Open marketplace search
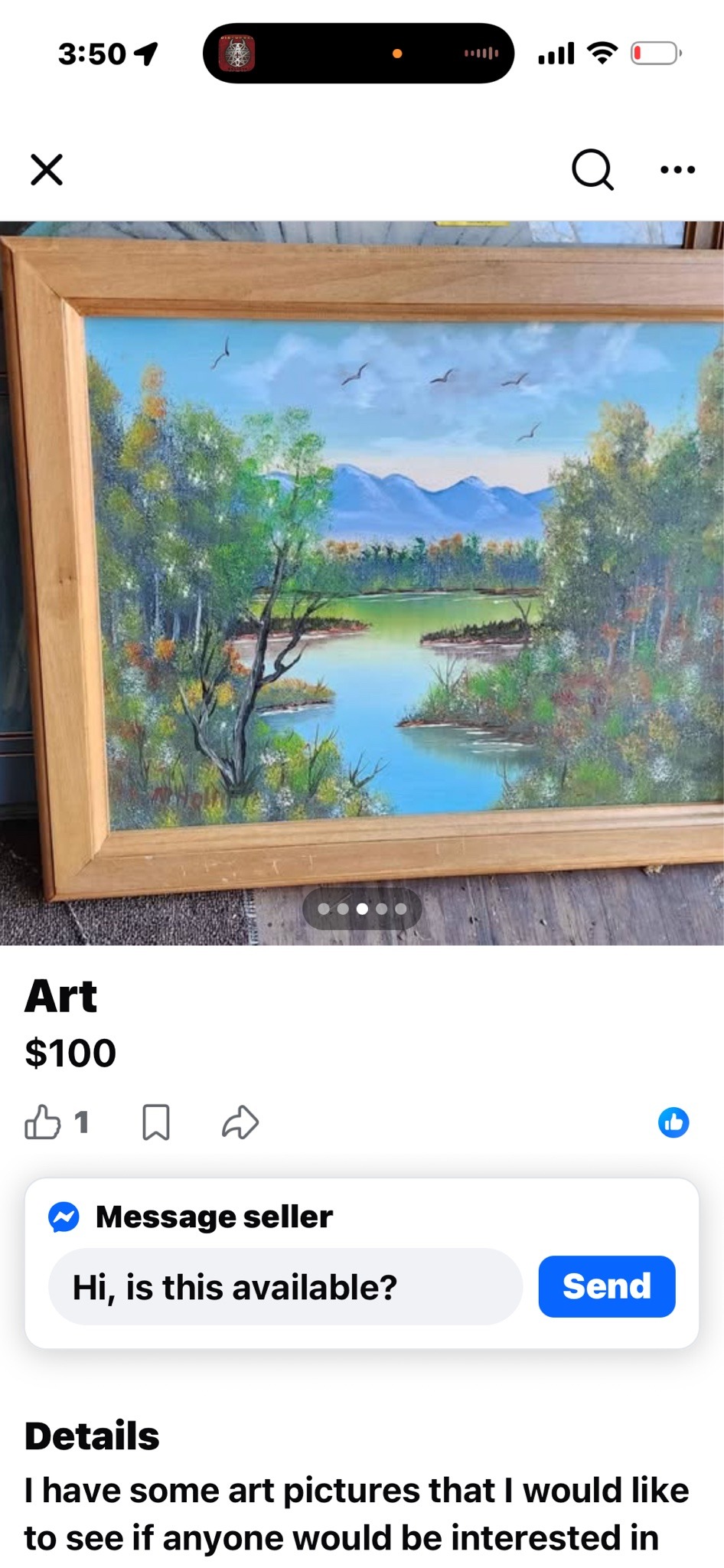The height and width of the screenshot is (1568, 724). (592, 169)
